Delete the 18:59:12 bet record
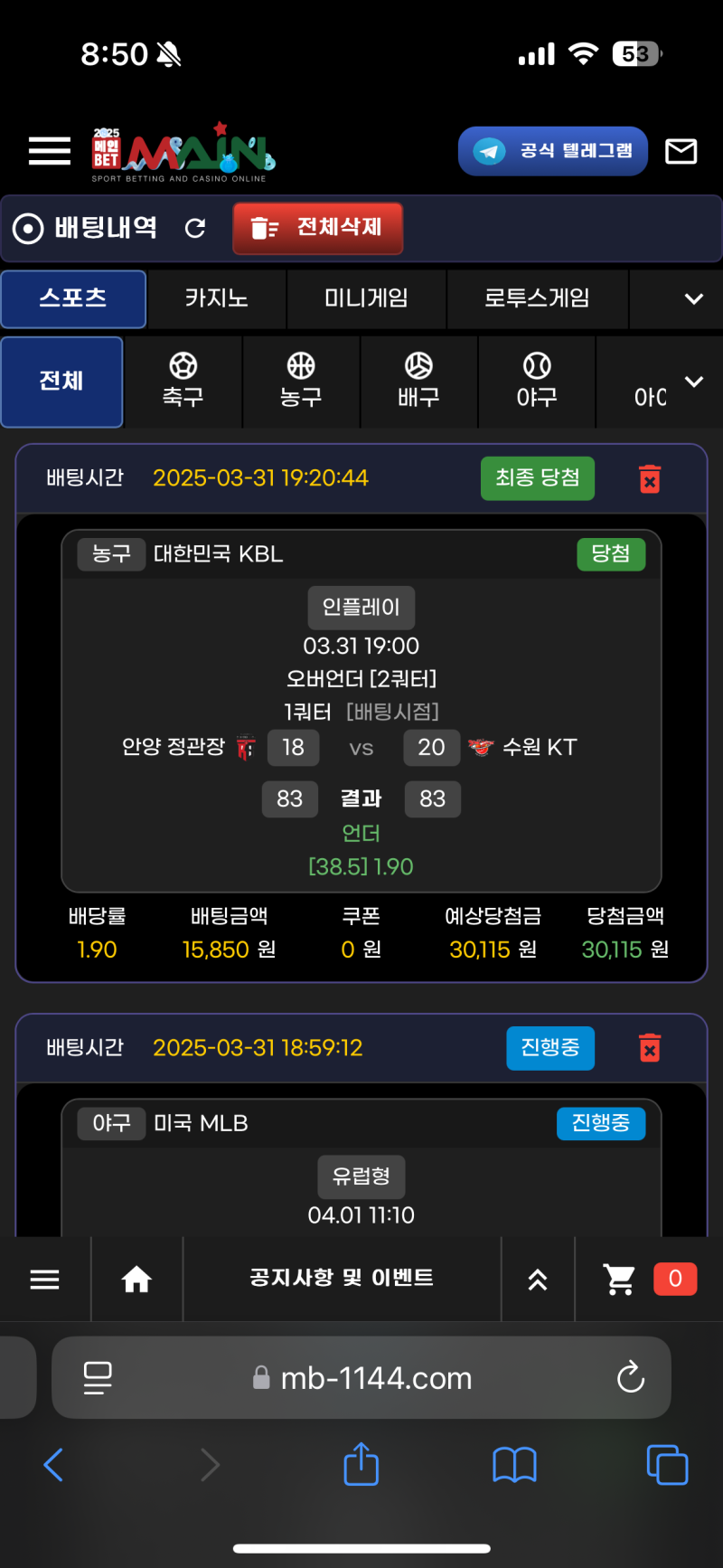Screen dimensions: 723x1568 click(650, 1048)
